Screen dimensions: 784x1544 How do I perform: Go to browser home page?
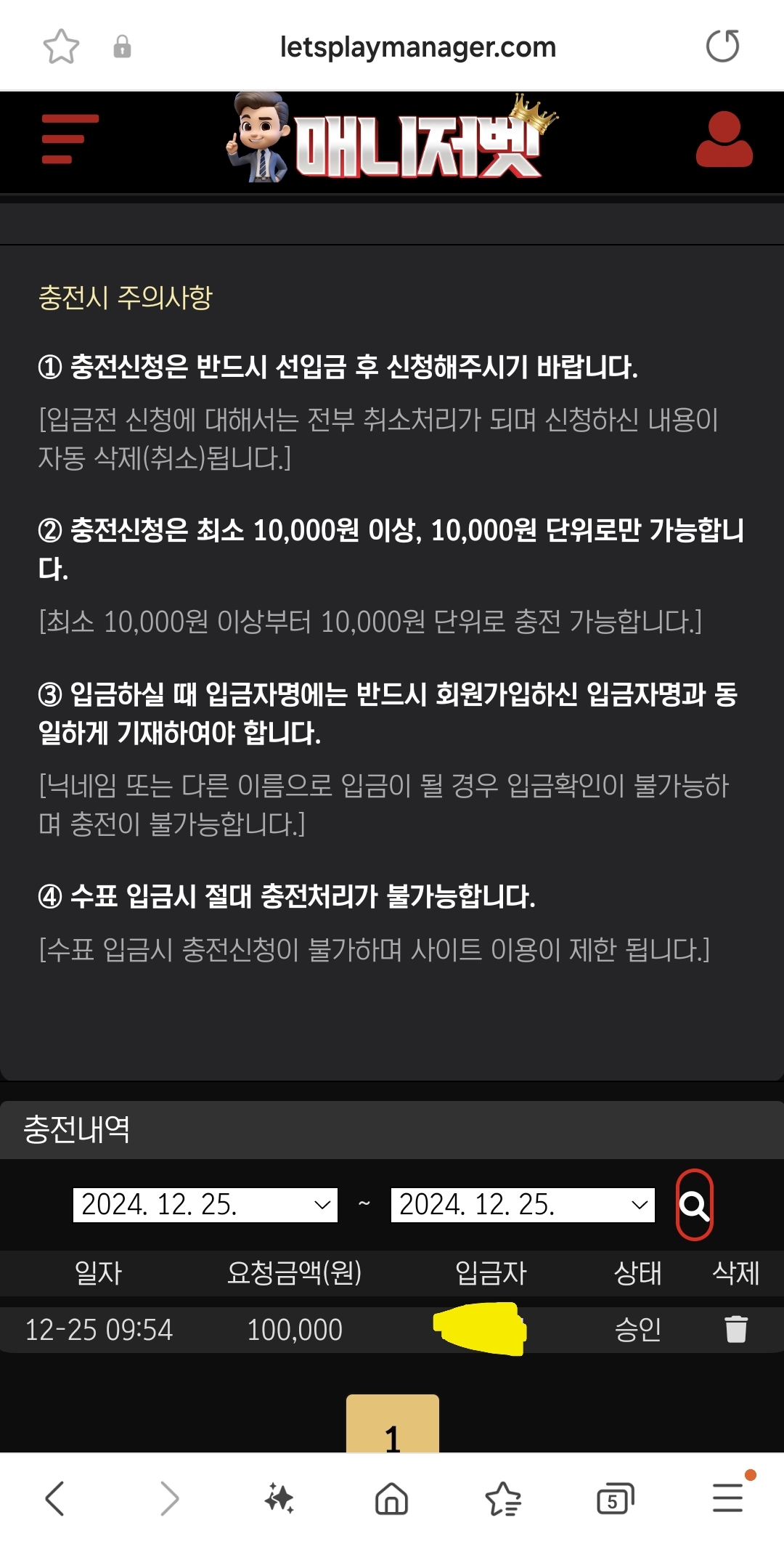click(x=392, y=1498)
